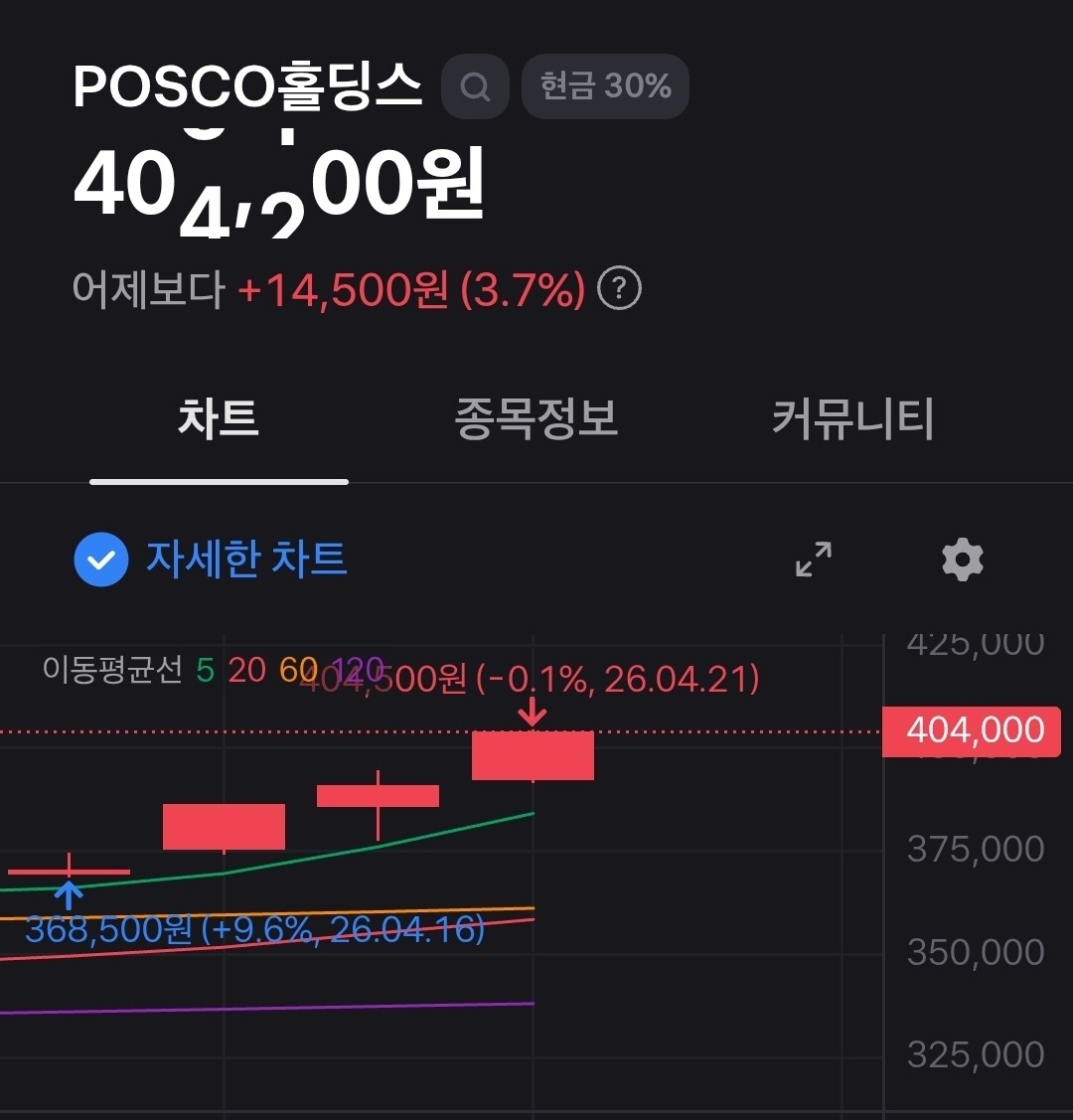Select the 차트 tab
Viewport: 1073px width, 1120px height.
coord(219,418)
